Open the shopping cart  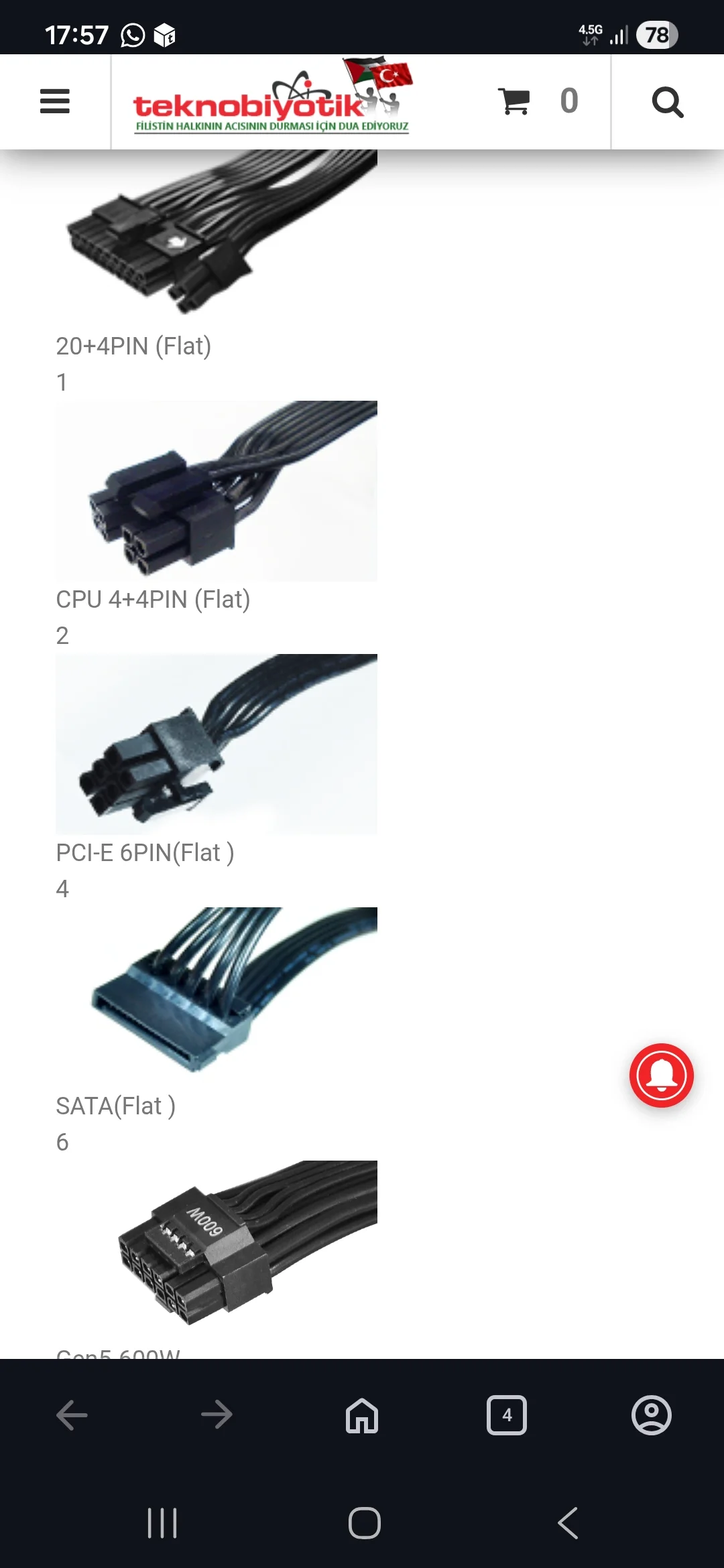pyautogui.click(x=515, y=102)
